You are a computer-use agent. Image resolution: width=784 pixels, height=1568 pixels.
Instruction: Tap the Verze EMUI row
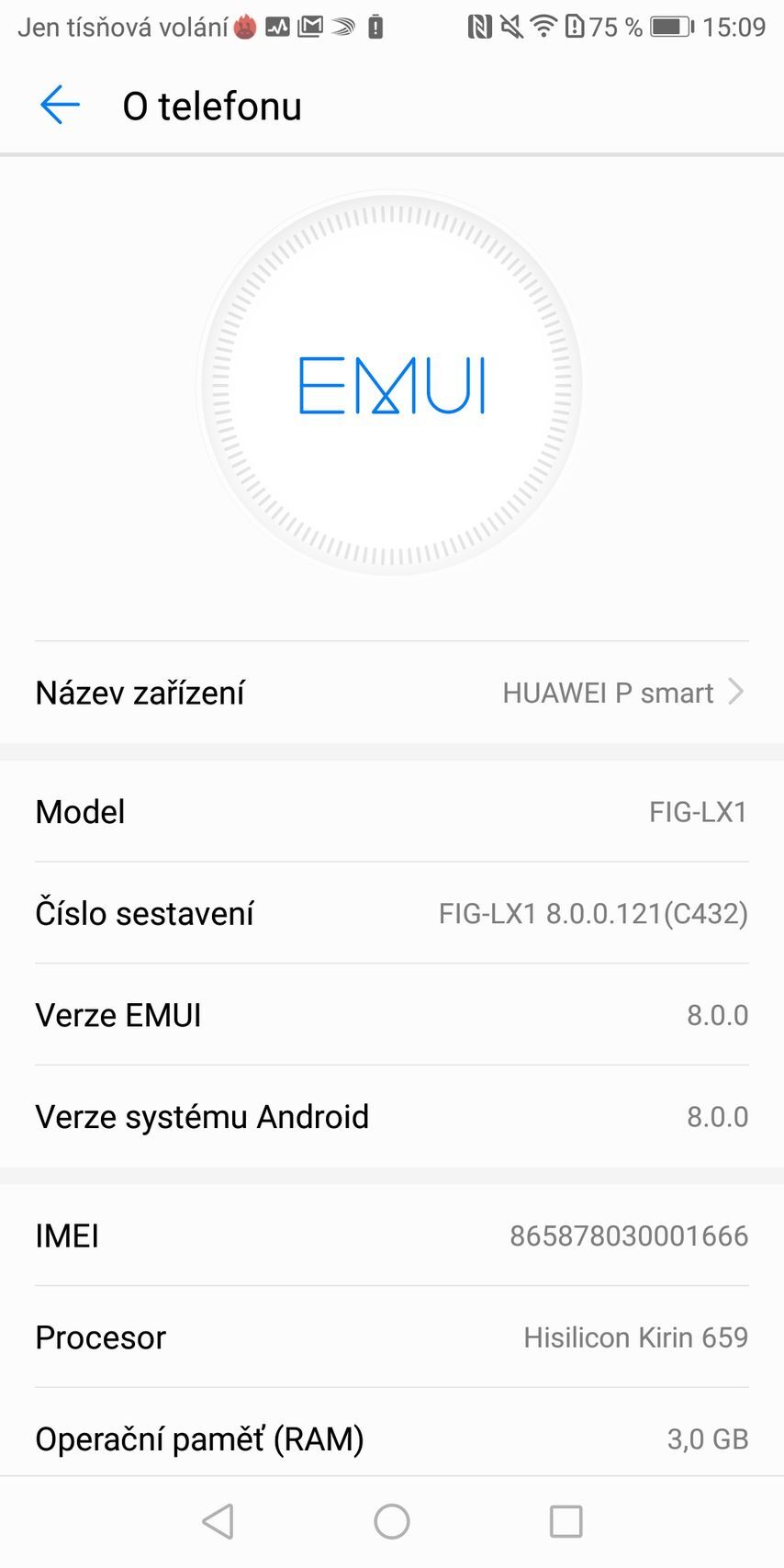tap(392, 1014)
